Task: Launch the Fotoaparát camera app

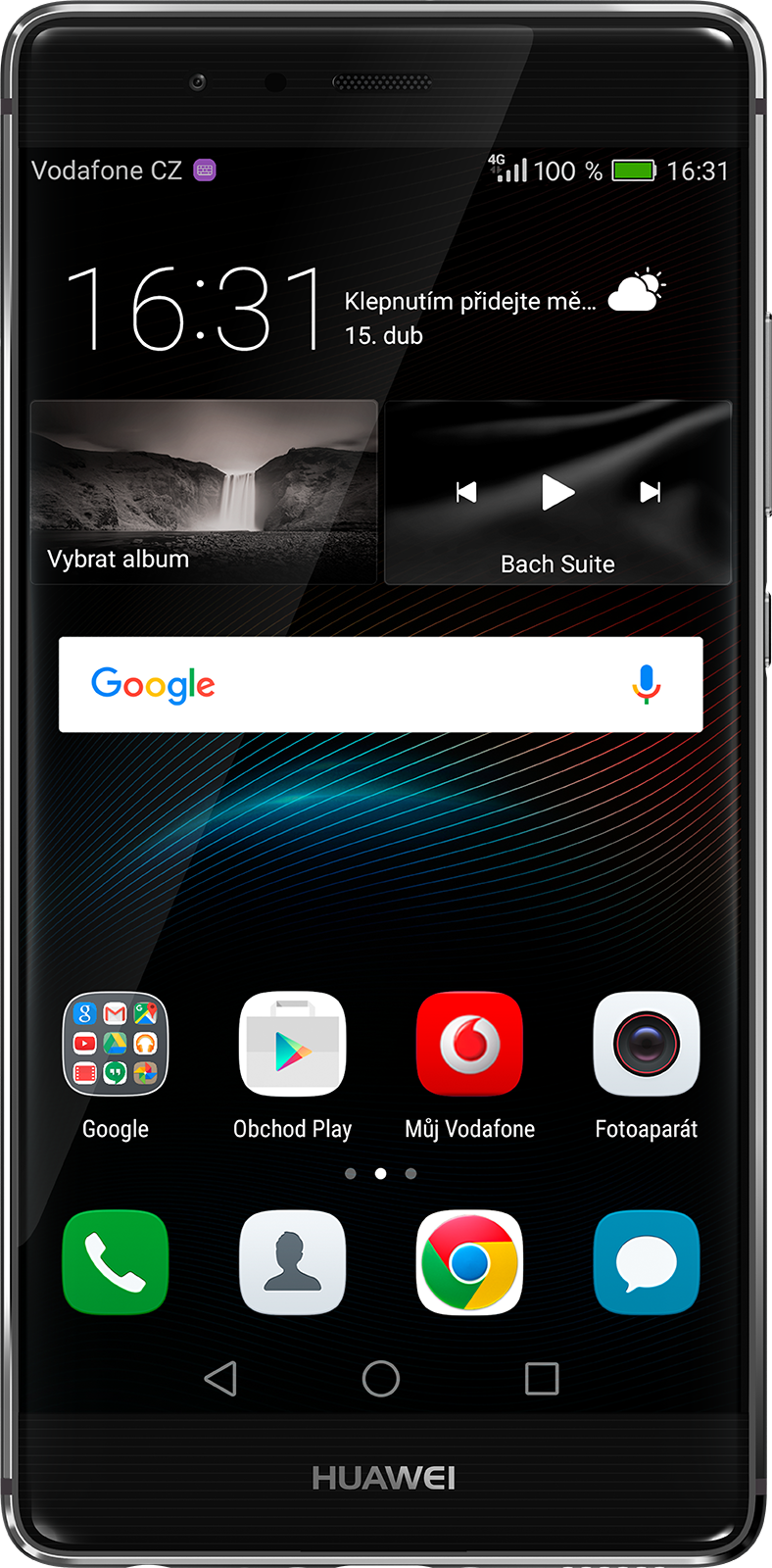Action: (x=647, y=1044)
